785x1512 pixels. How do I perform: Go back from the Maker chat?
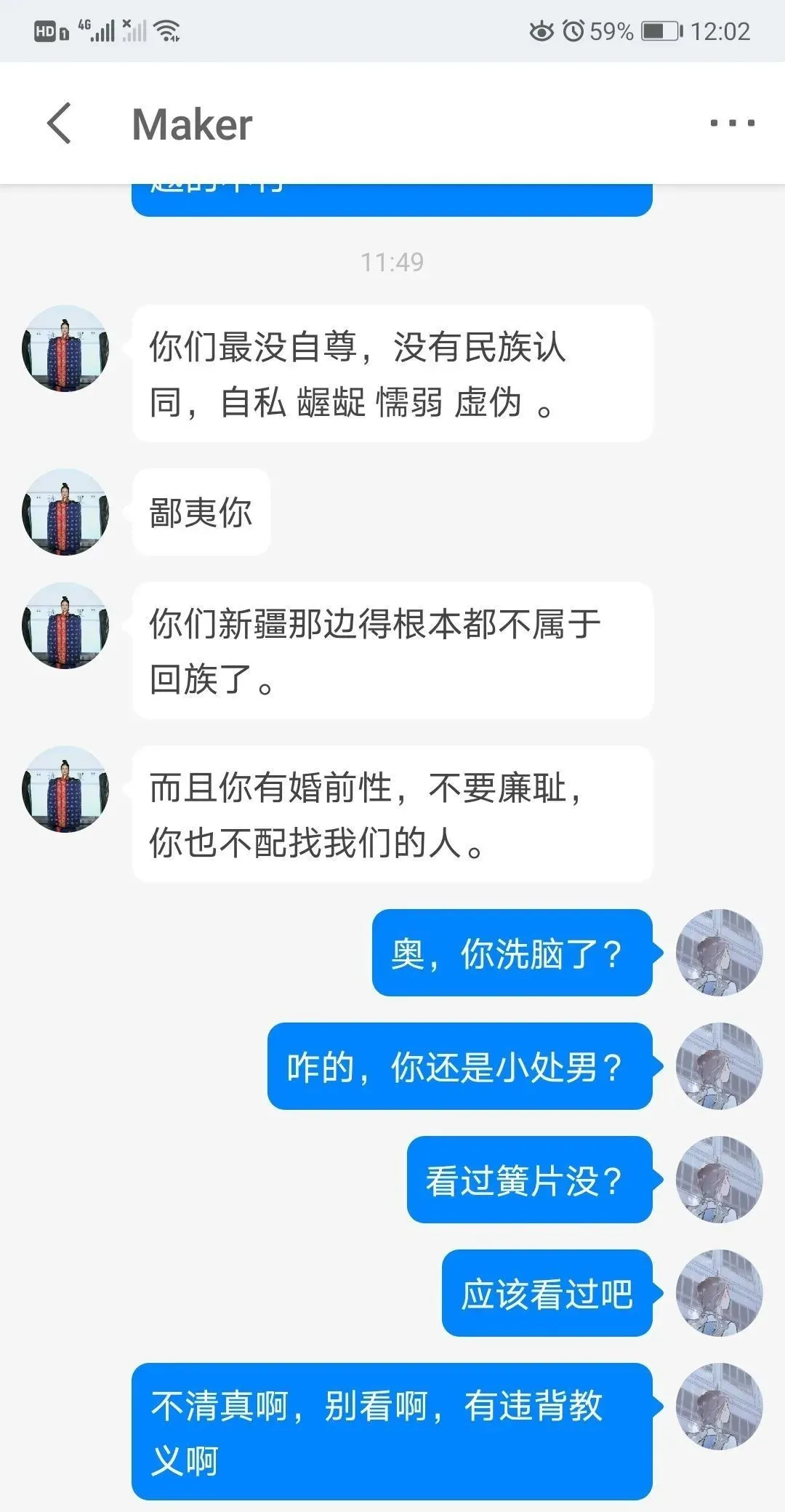59,123
